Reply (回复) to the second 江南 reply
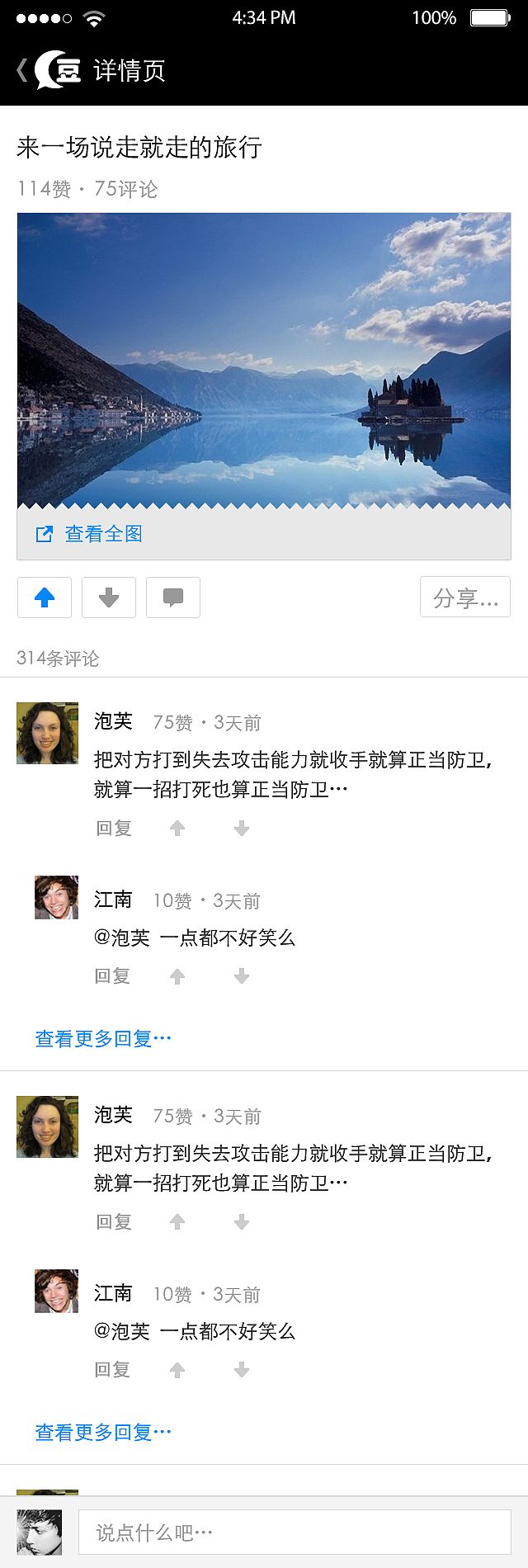This screenshot has height=1568, width=528. tap(112, 1370)
